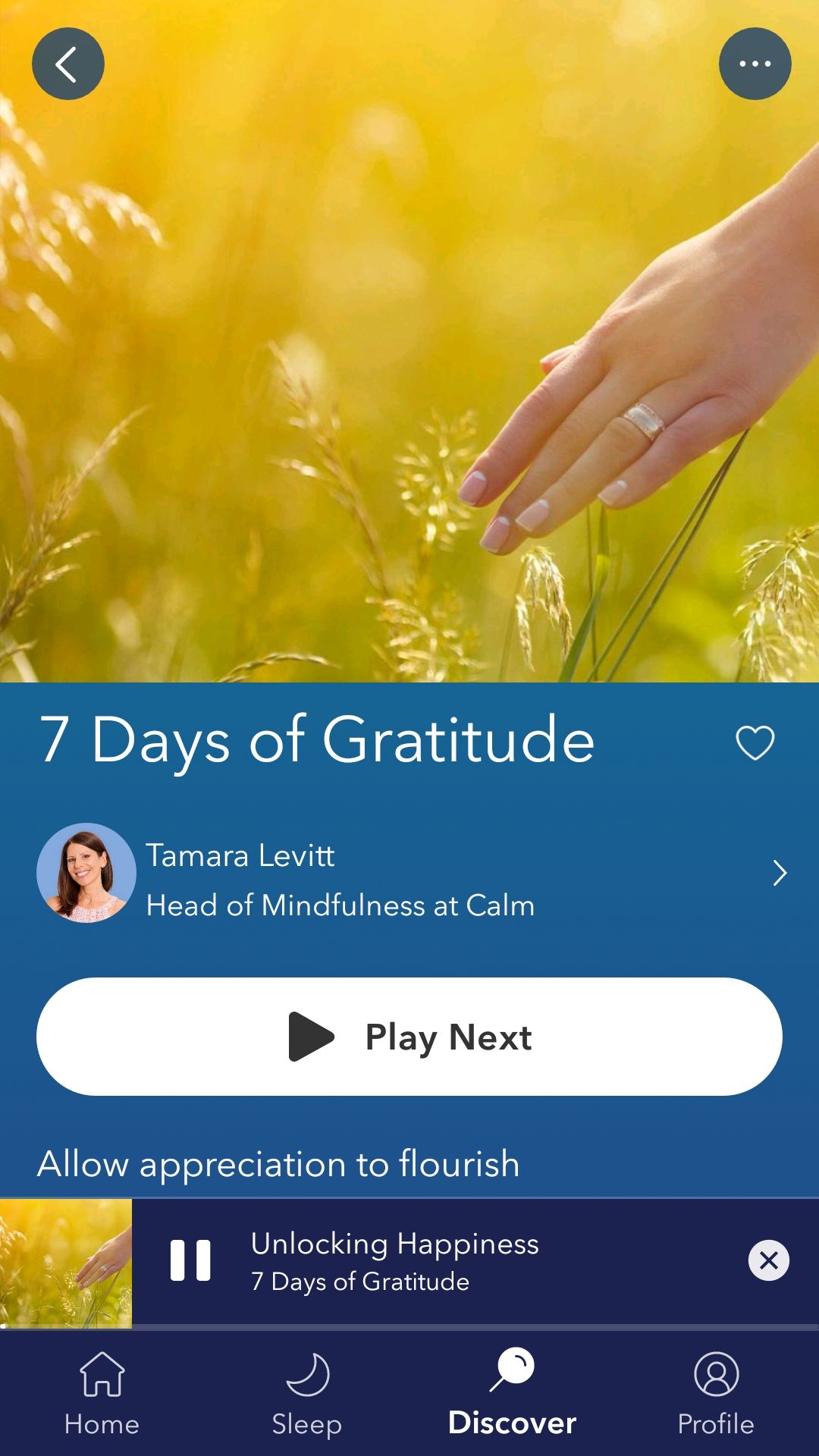
Task: Tap the Play Next button
Action: 409,1037
